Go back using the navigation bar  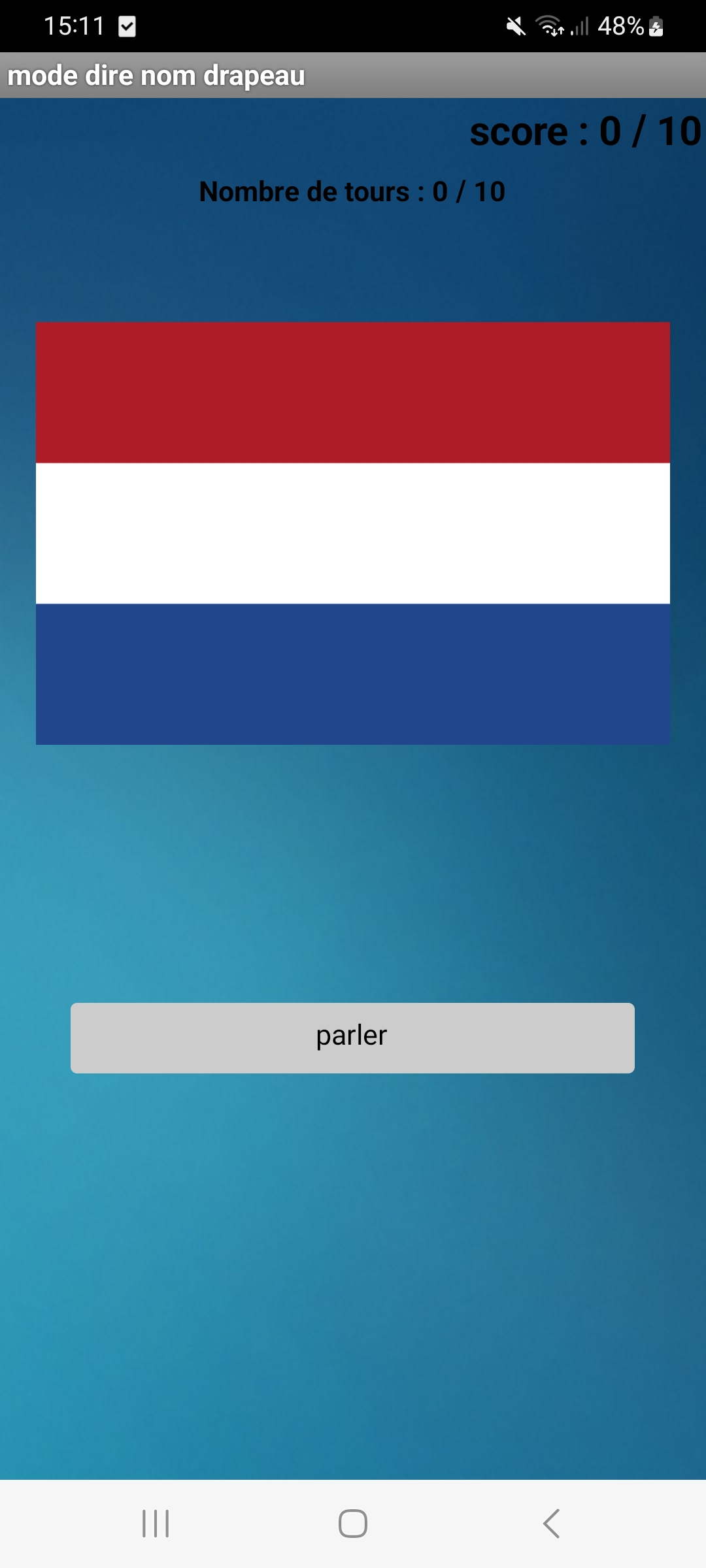coord(551,1524)
